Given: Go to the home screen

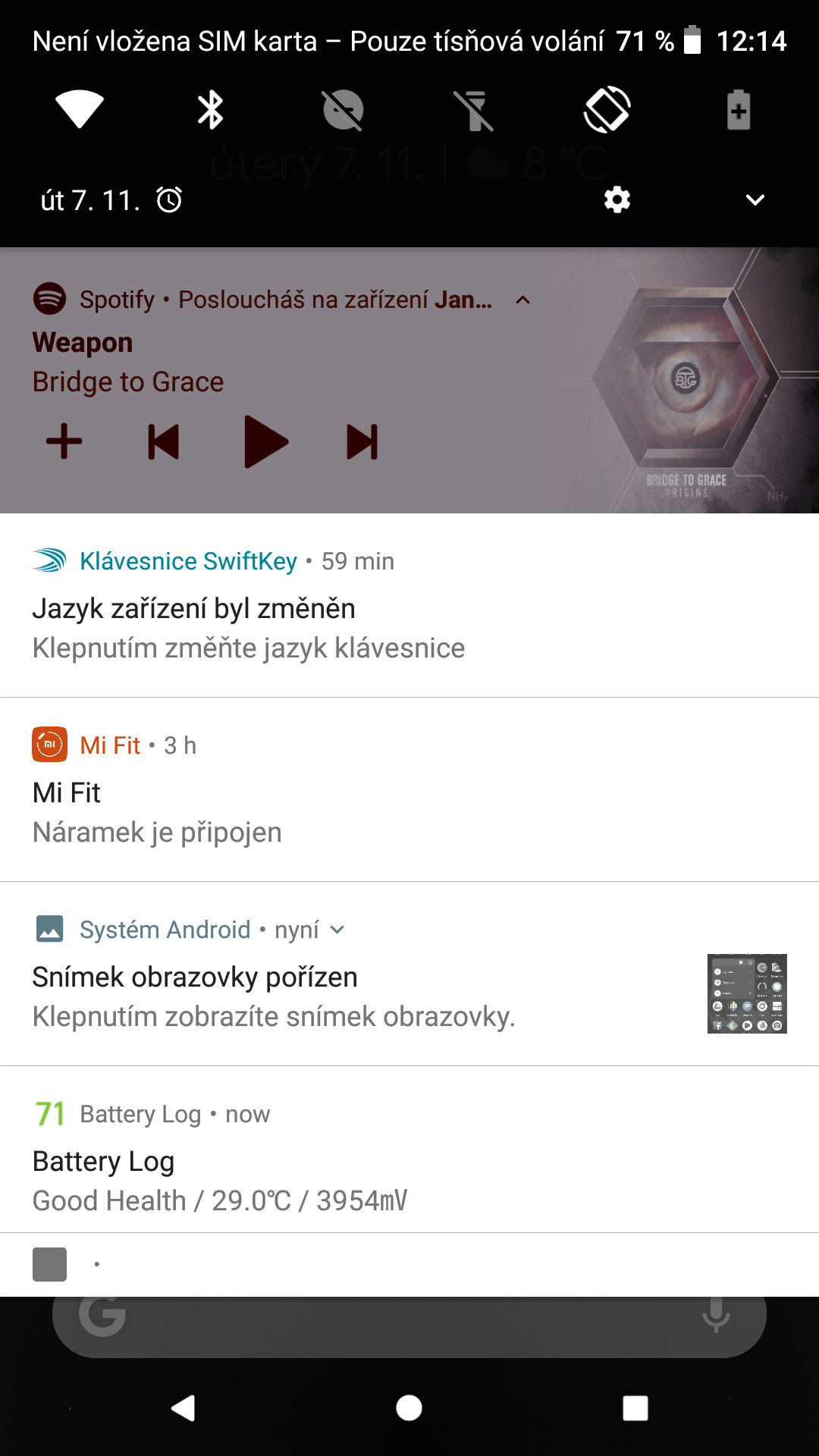Looking at the screenshot, I should (x=409, y=1408).
